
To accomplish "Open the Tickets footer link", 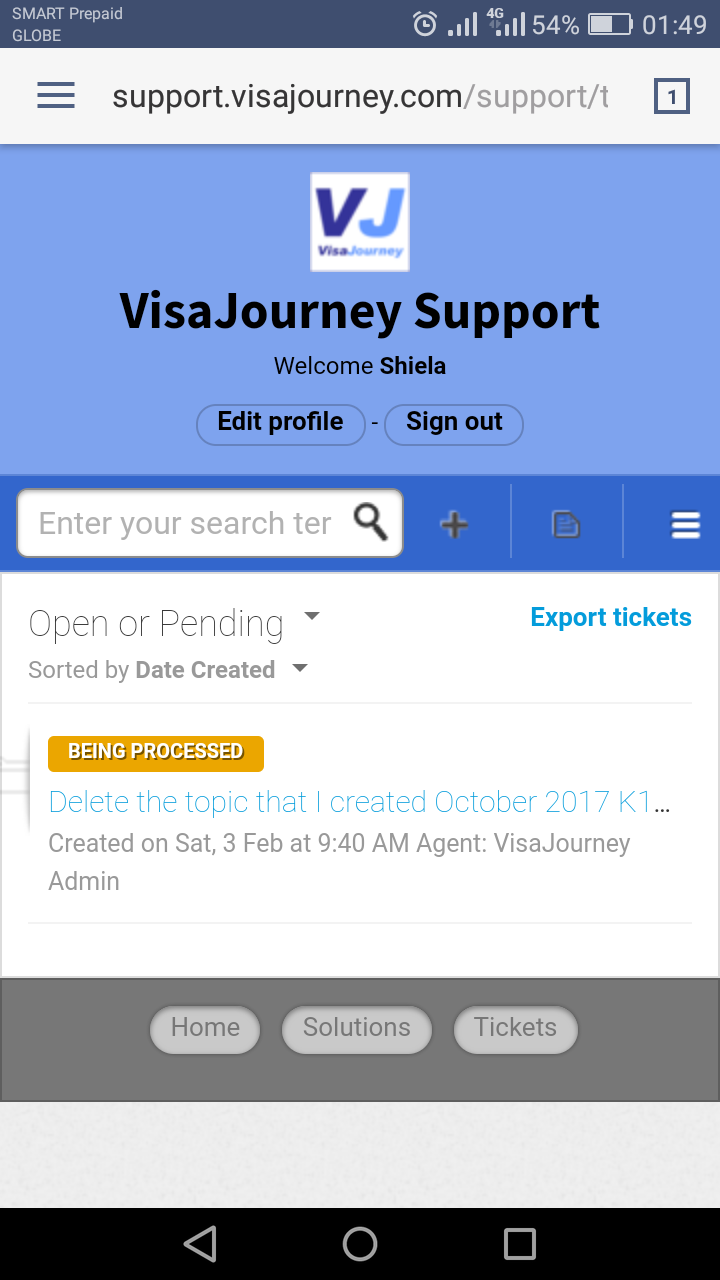I will click(516, 1029).
